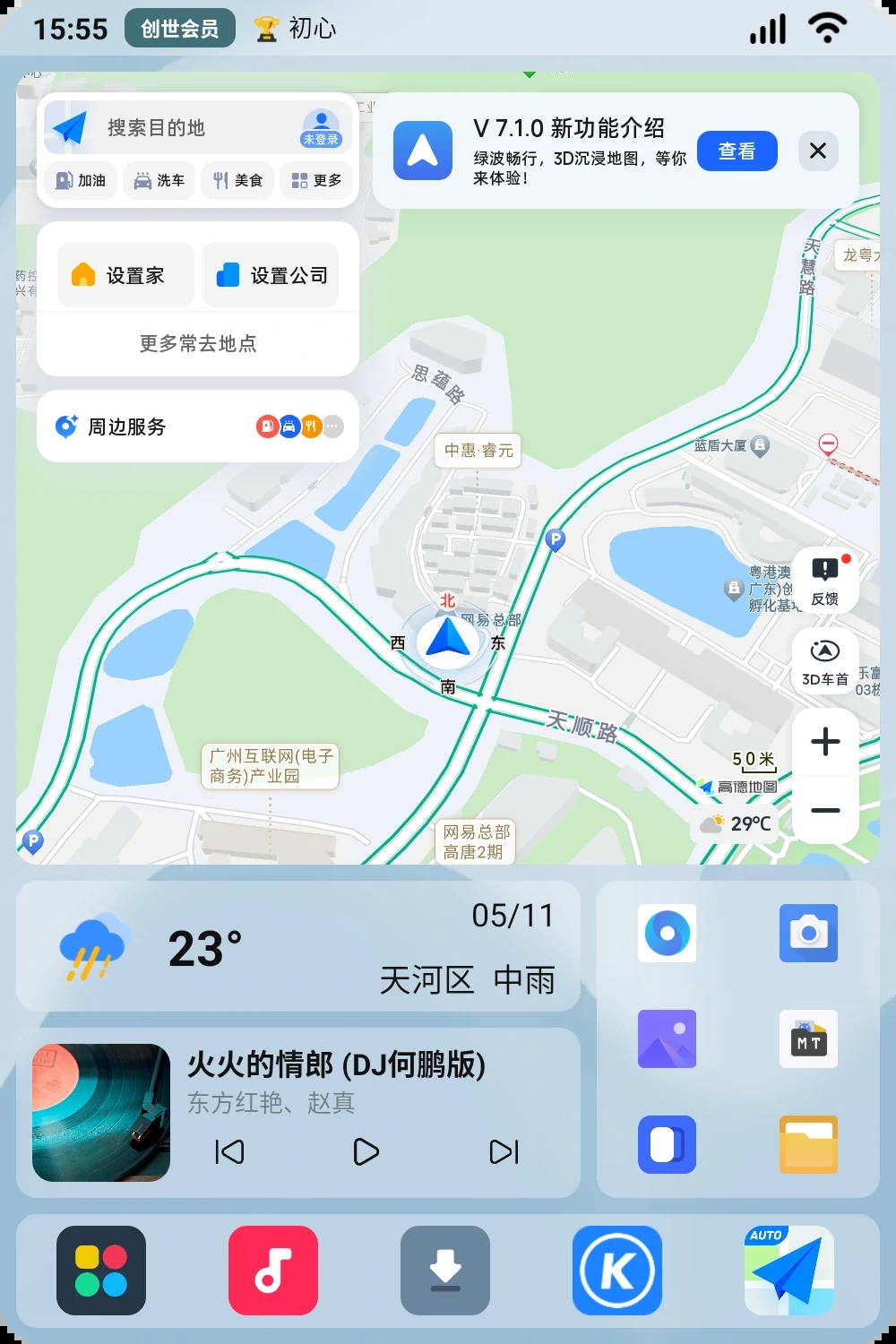Open the red music app in the dock
Viewport: 896px width, 1344px height.
[272, 1271]
